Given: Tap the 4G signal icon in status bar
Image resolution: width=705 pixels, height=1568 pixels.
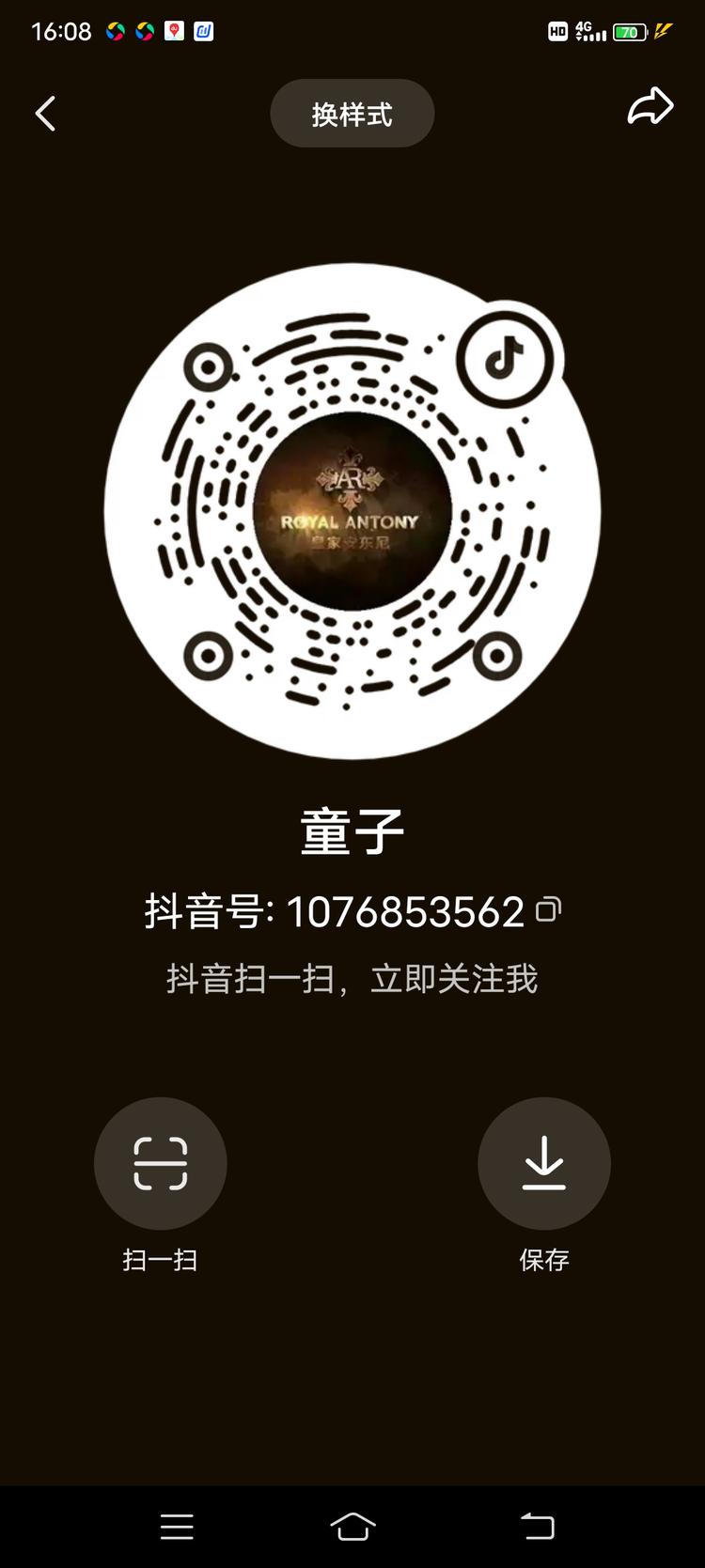Looking at the screenshot, I should coord(590,31).
